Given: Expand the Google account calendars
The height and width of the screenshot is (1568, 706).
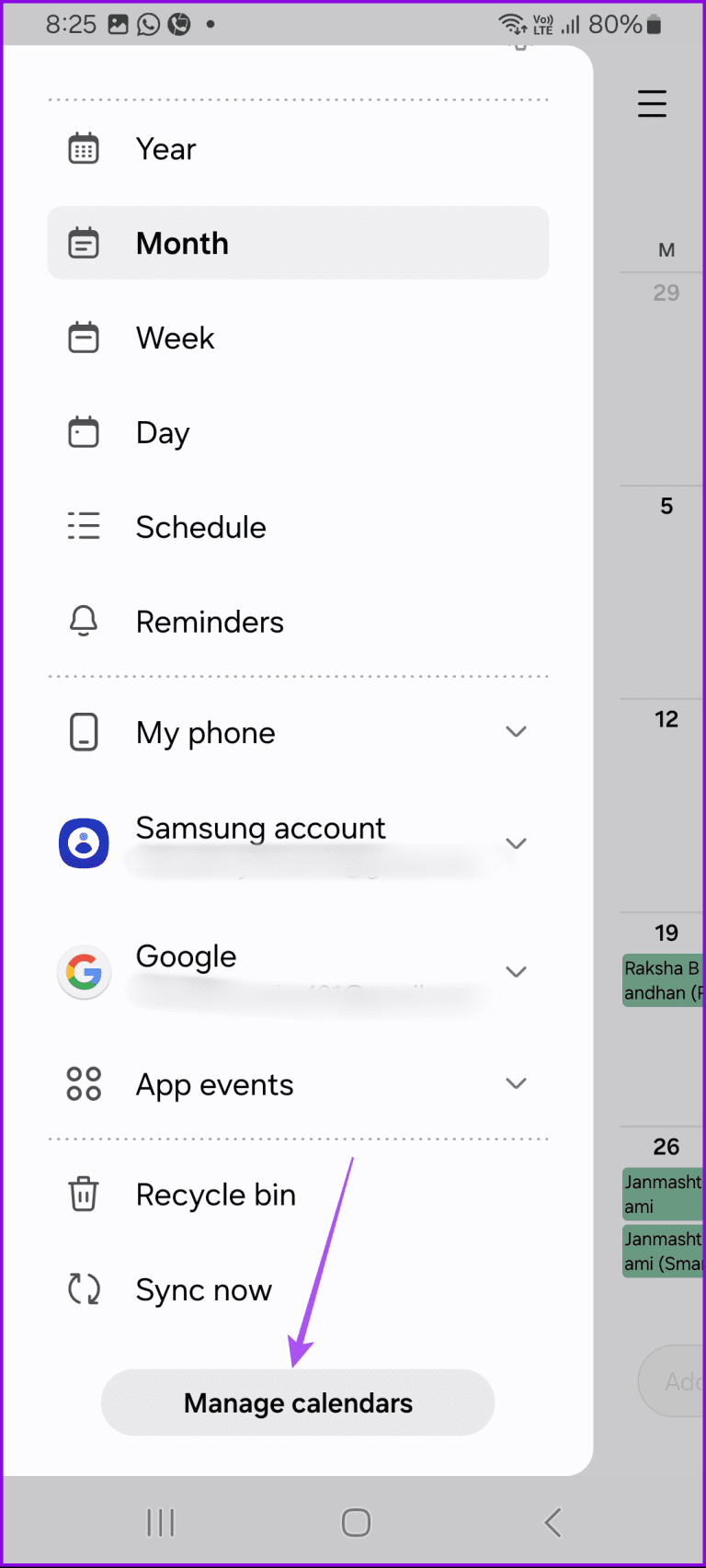Looking at the screenshot, I should pos(517,971).
